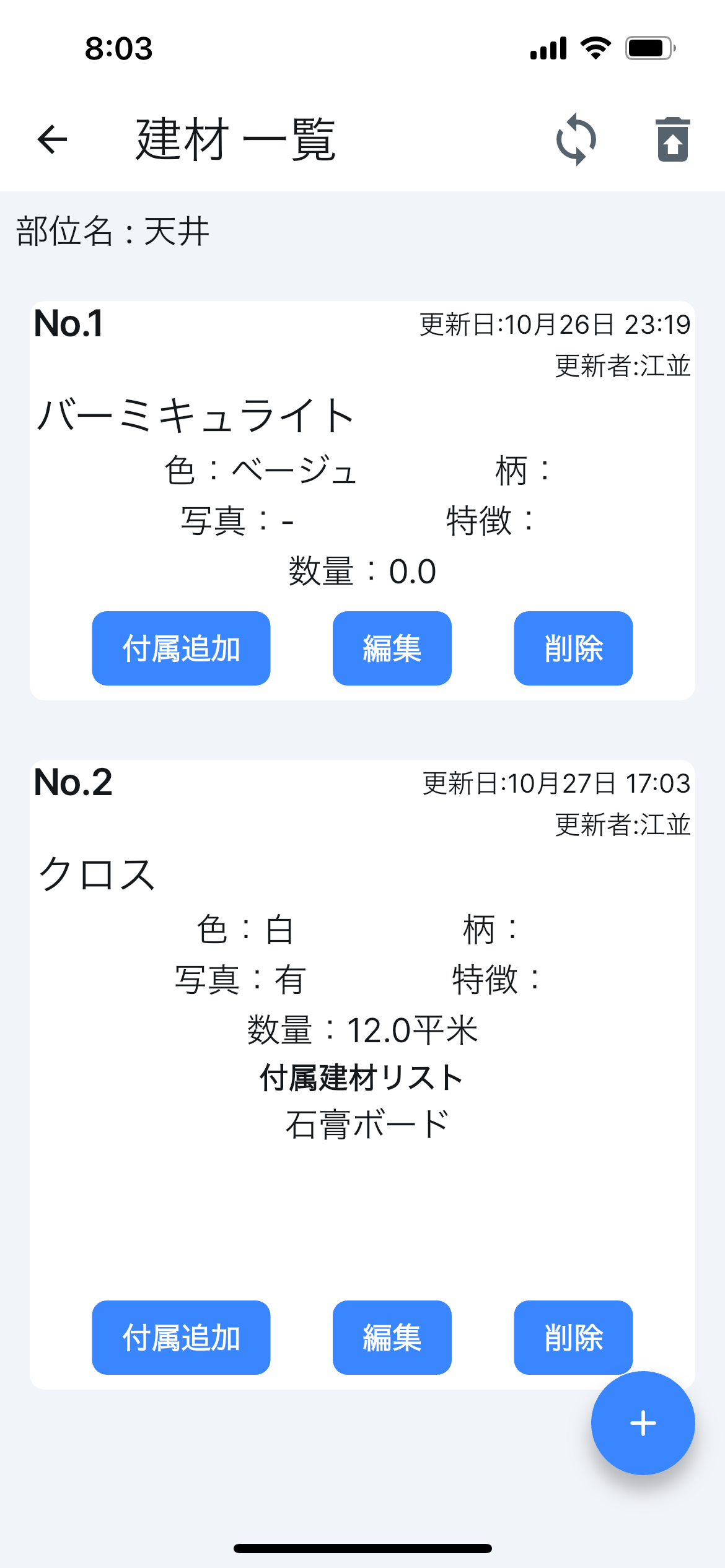The height and width of the screenshot is (1568, 725).
Task: Click the 部位名：天井 header row
Action: click(x=112, y=232)
